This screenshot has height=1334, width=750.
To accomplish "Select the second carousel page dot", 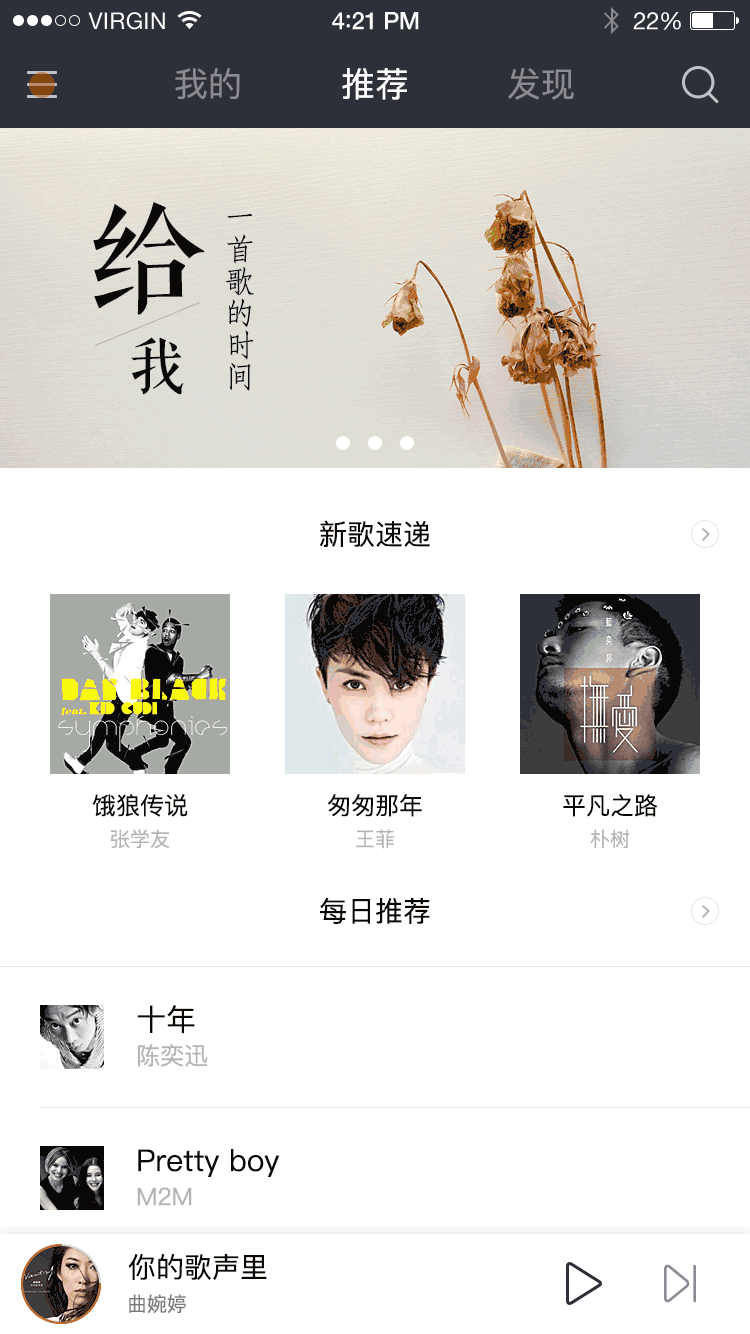I will tap(375, 442).
